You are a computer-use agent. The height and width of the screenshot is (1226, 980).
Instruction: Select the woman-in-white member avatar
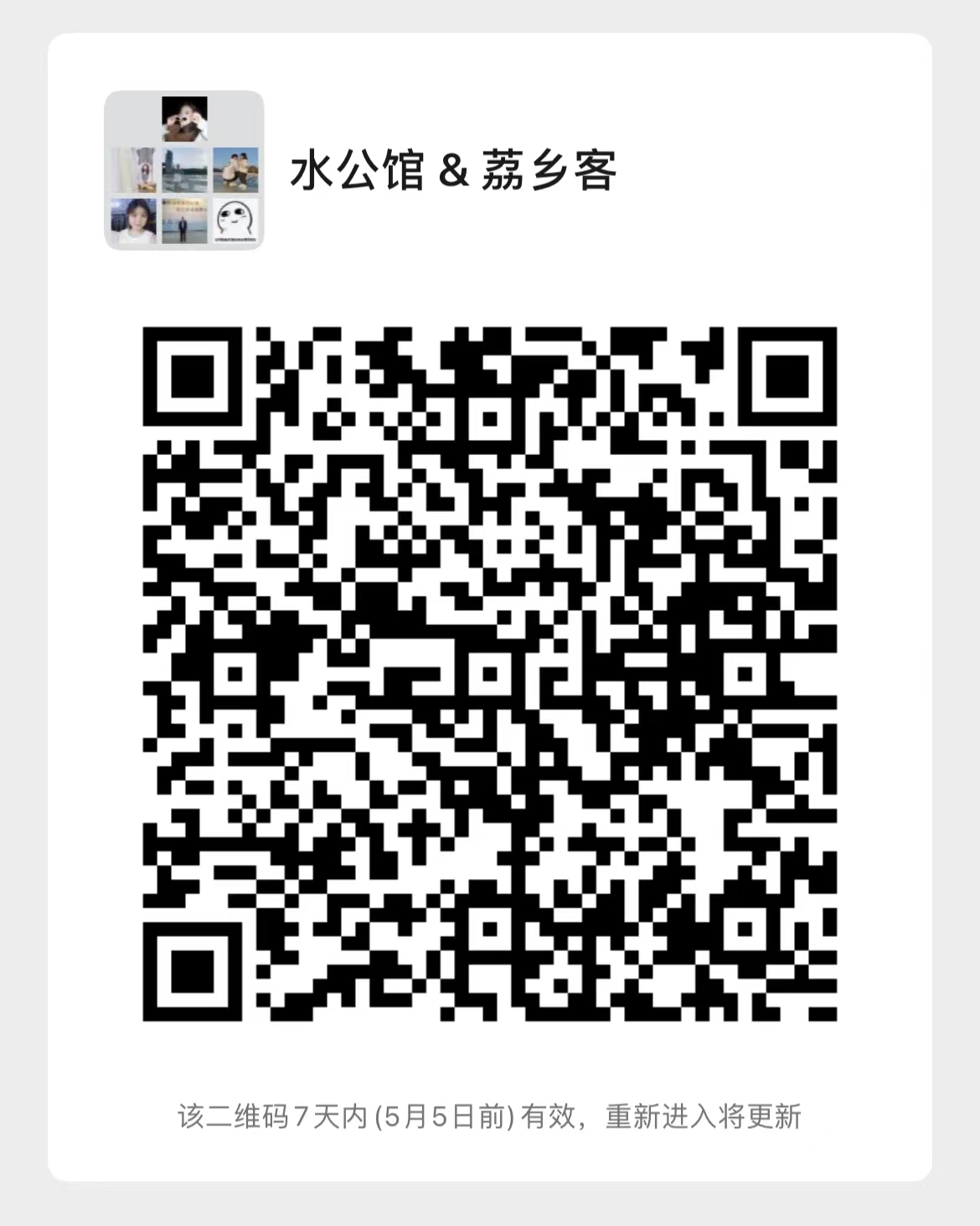pos(134,220)
